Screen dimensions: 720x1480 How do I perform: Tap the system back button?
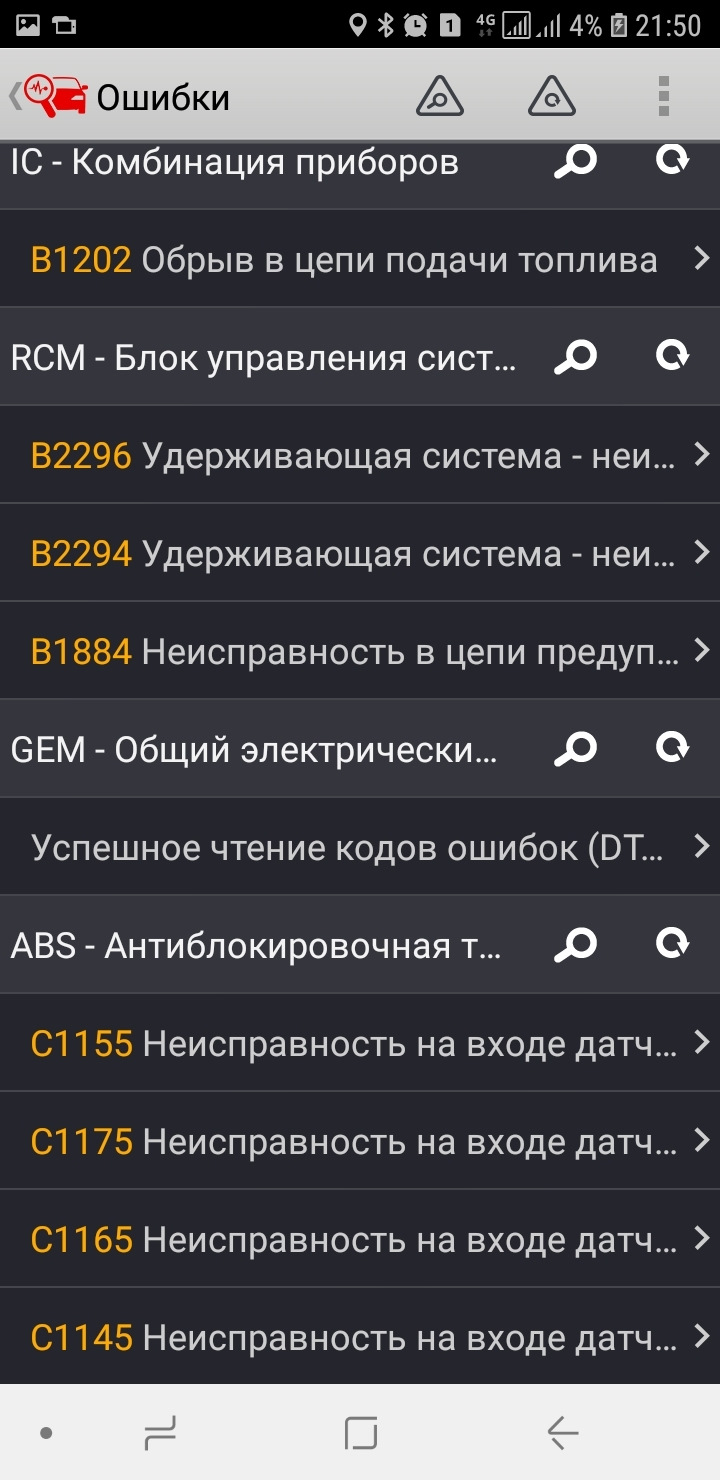tap(562, 1434)
